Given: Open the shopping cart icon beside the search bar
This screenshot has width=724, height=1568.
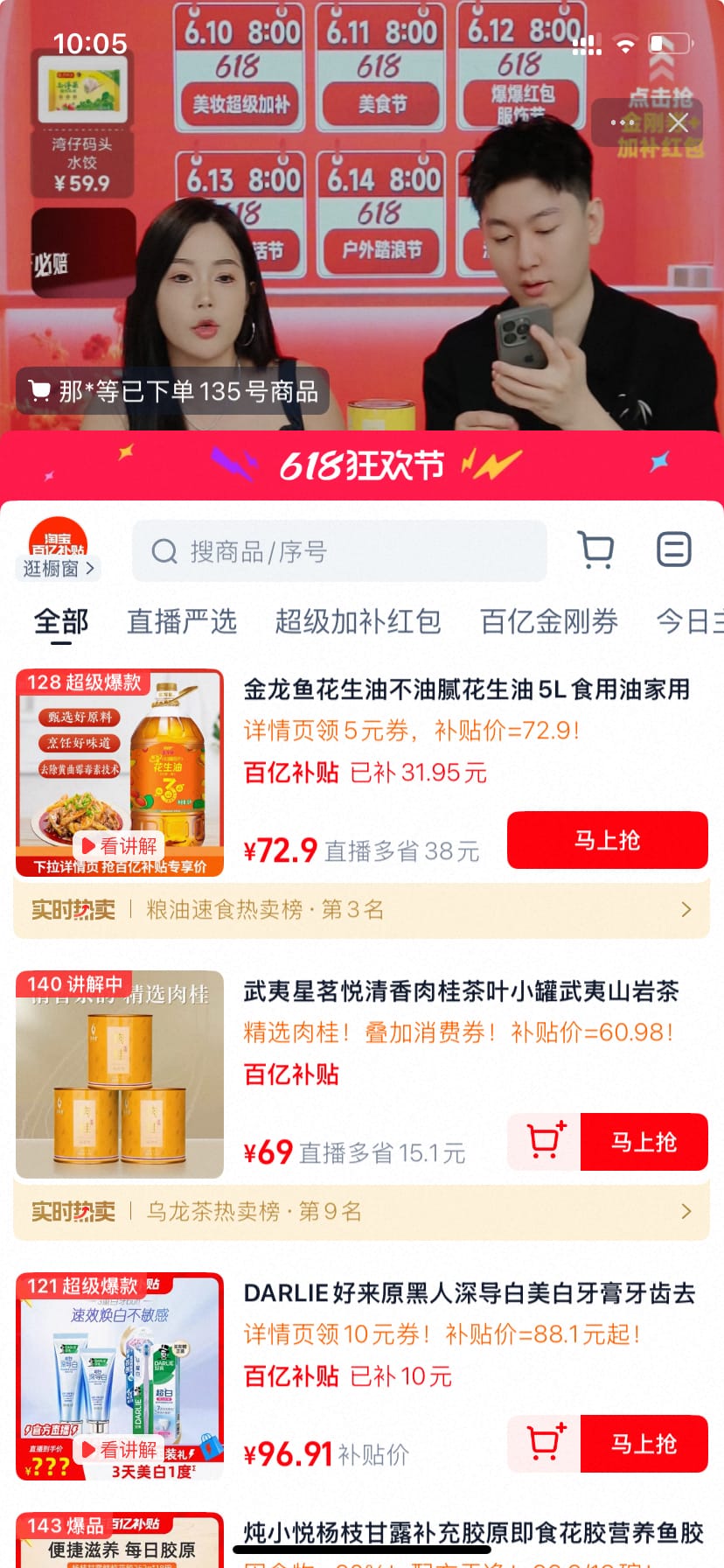Looking at the screenshot, I should 595,549.
